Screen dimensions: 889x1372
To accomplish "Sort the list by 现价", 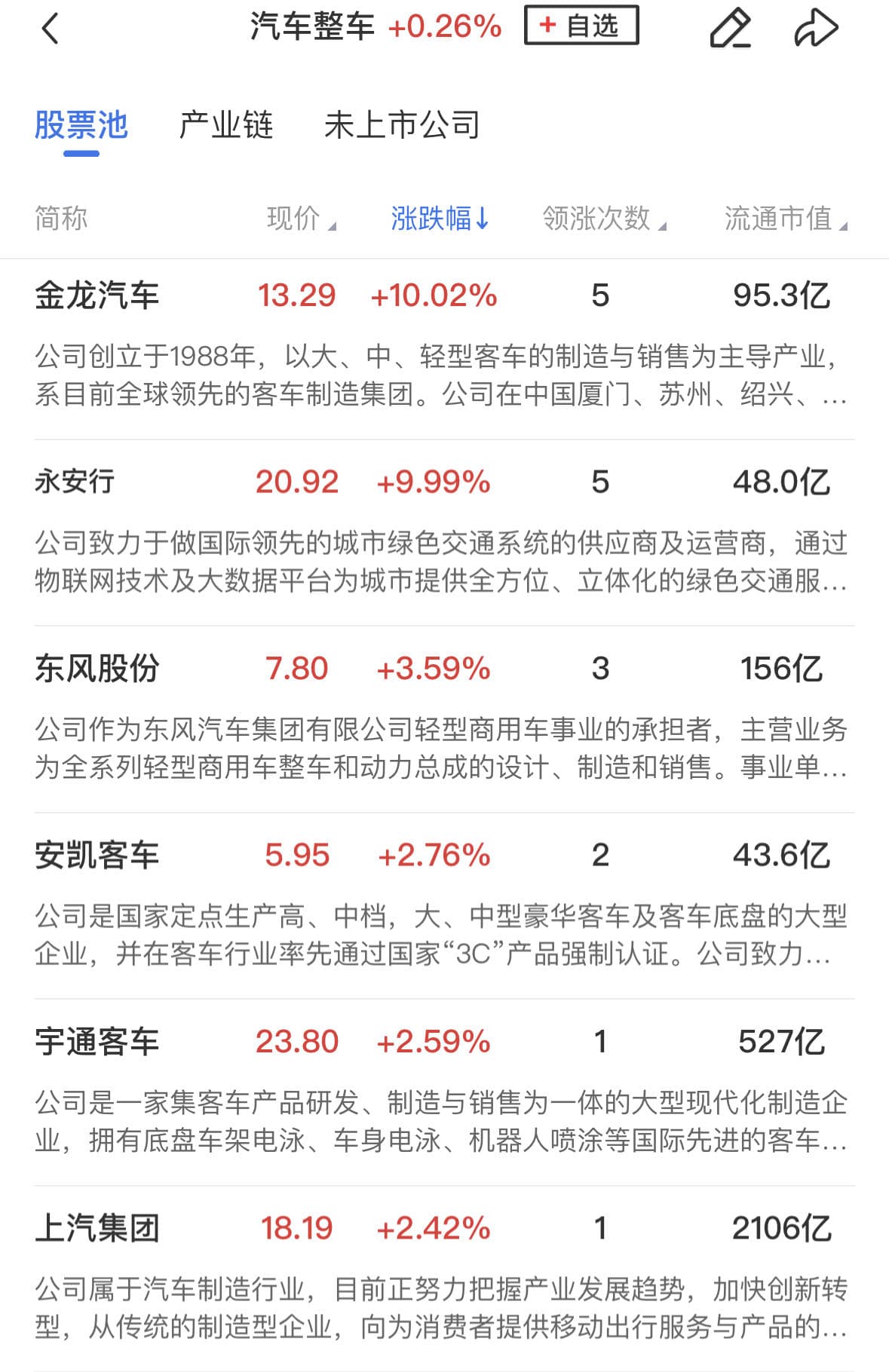I will [301, 219].
